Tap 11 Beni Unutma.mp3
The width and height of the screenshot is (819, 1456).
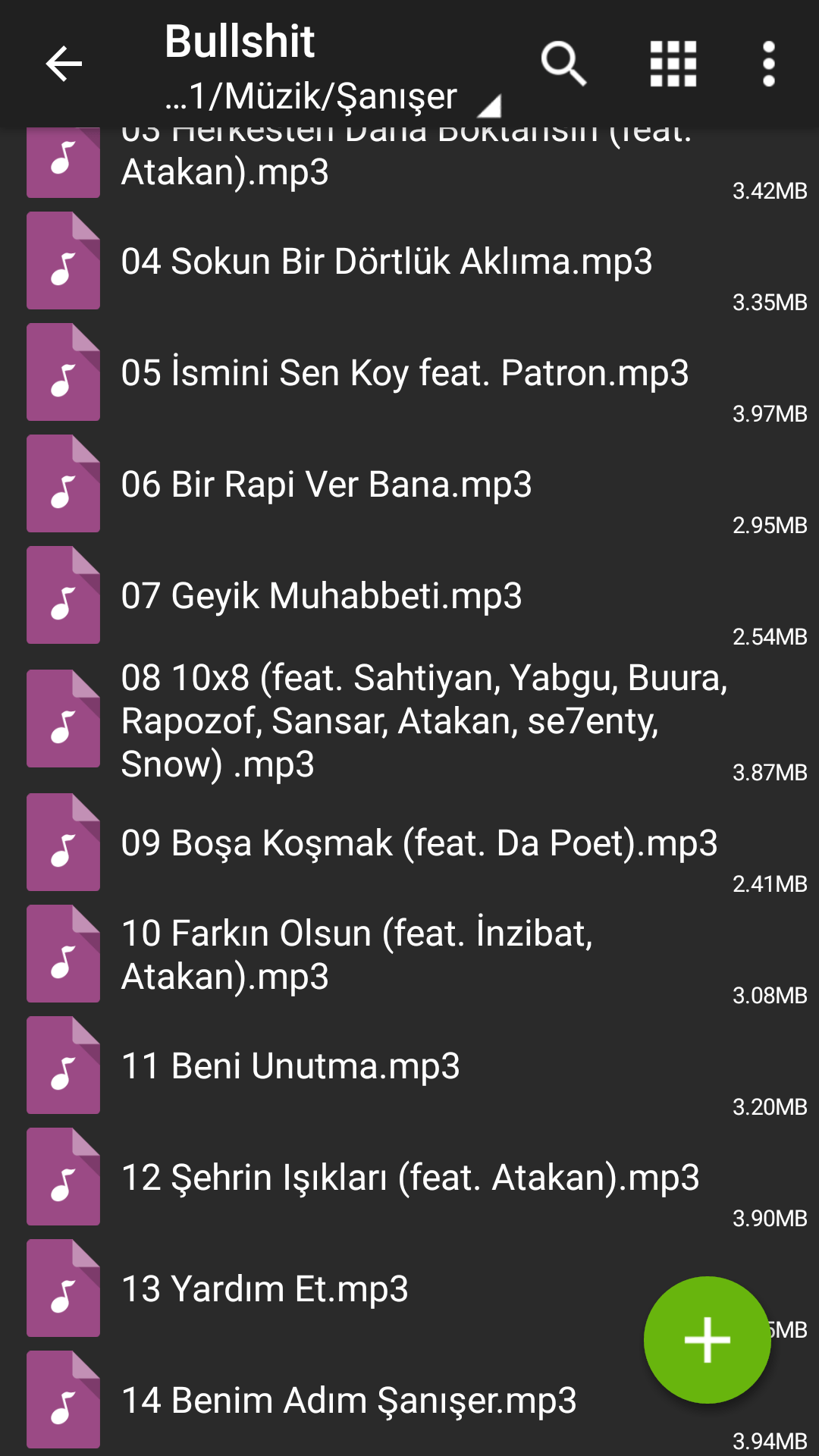pos(290,1066)
